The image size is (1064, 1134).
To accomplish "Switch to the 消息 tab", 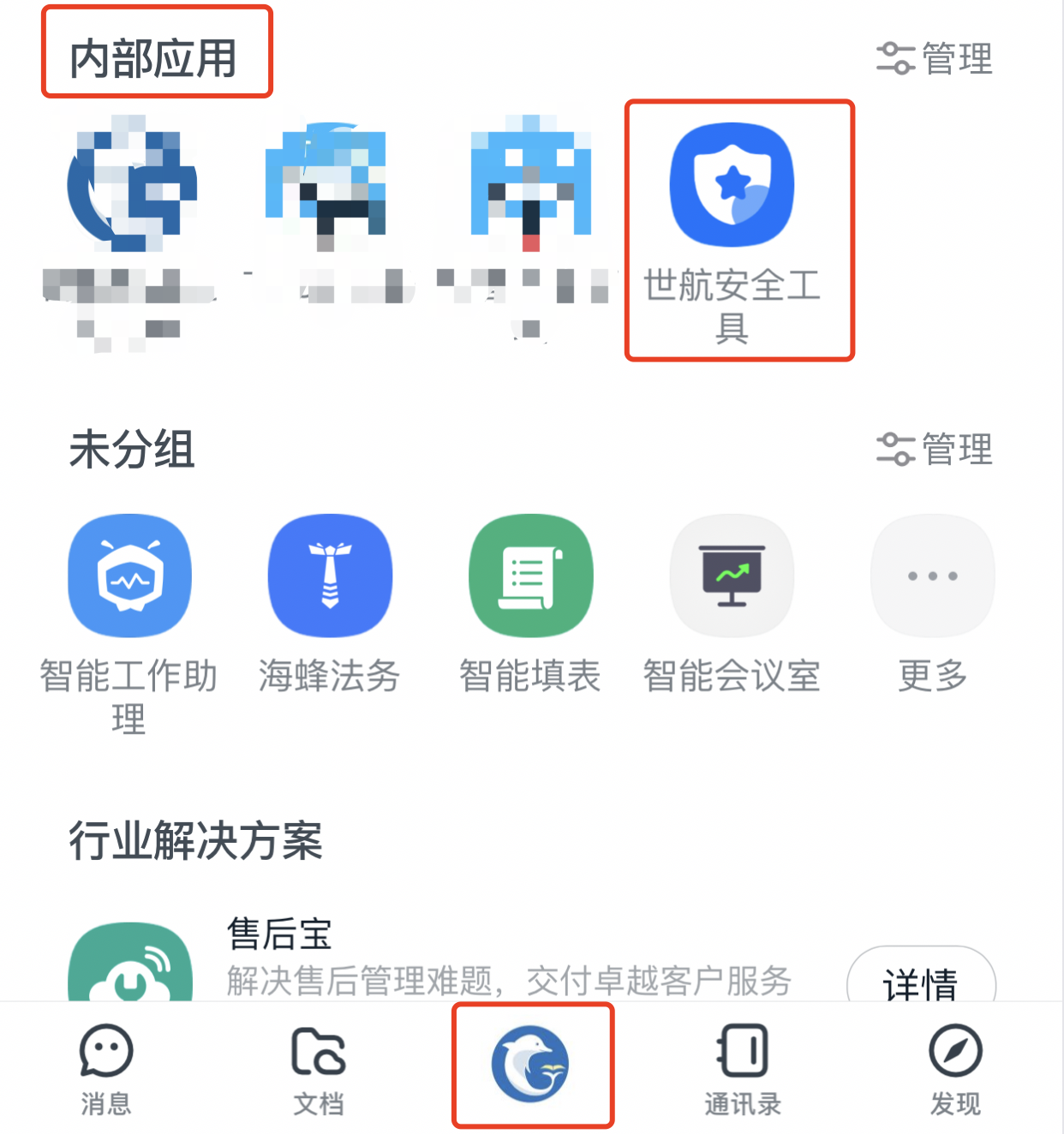I will (106, 1068).
